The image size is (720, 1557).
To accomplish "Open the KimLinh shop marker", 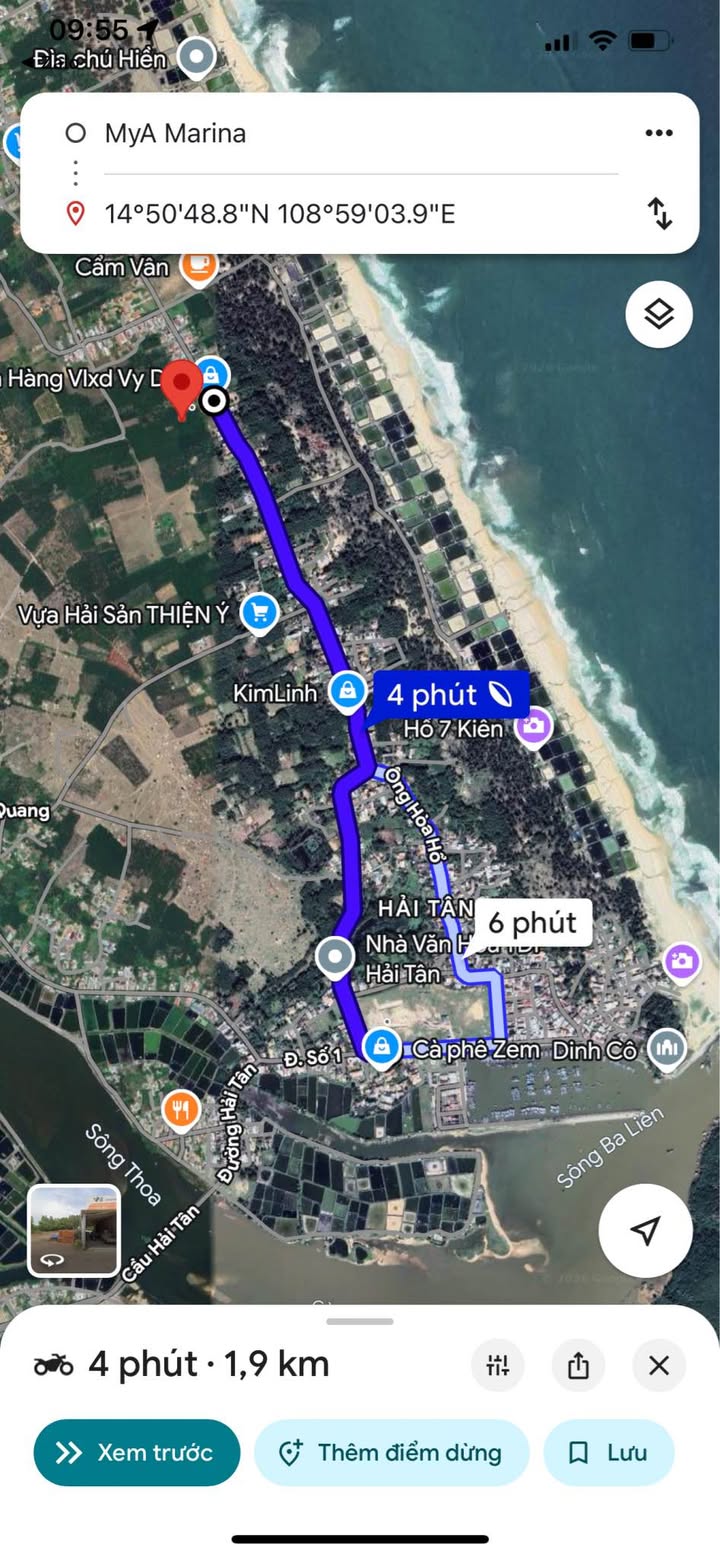I will pyautogui.click(x=347, y=692).
